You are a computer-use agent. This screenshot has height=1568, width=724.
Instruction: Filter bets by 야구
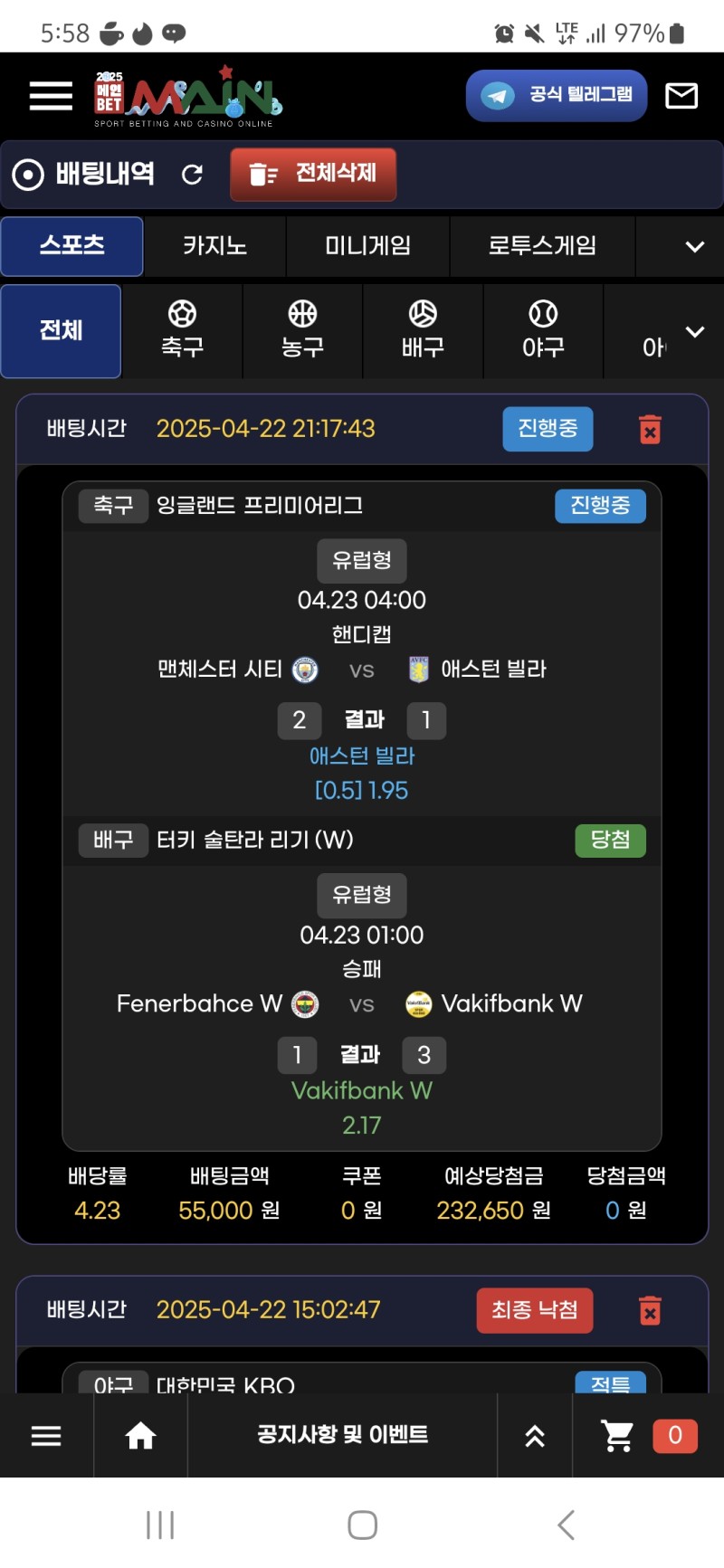click(x=543, y=330)
